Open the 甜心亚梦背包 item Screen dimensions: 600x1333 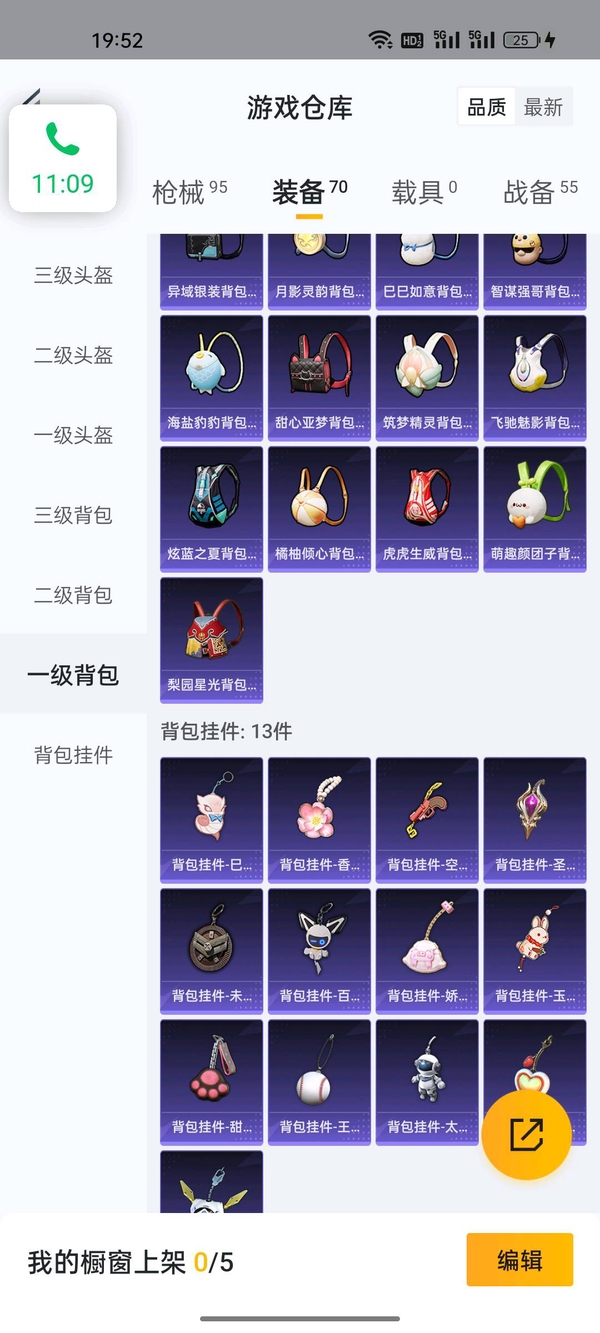[319, 376]
